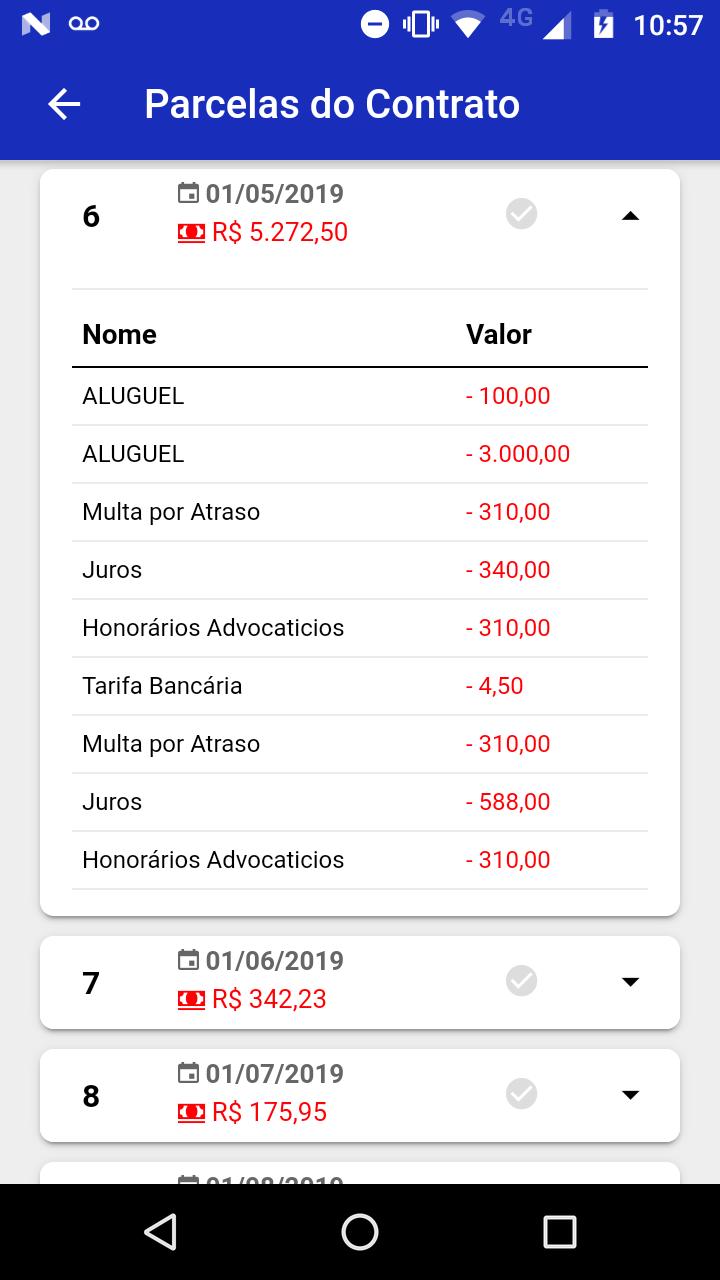
Task: Tap the check mark on installment 7
Action: click(x=521, y=980)
